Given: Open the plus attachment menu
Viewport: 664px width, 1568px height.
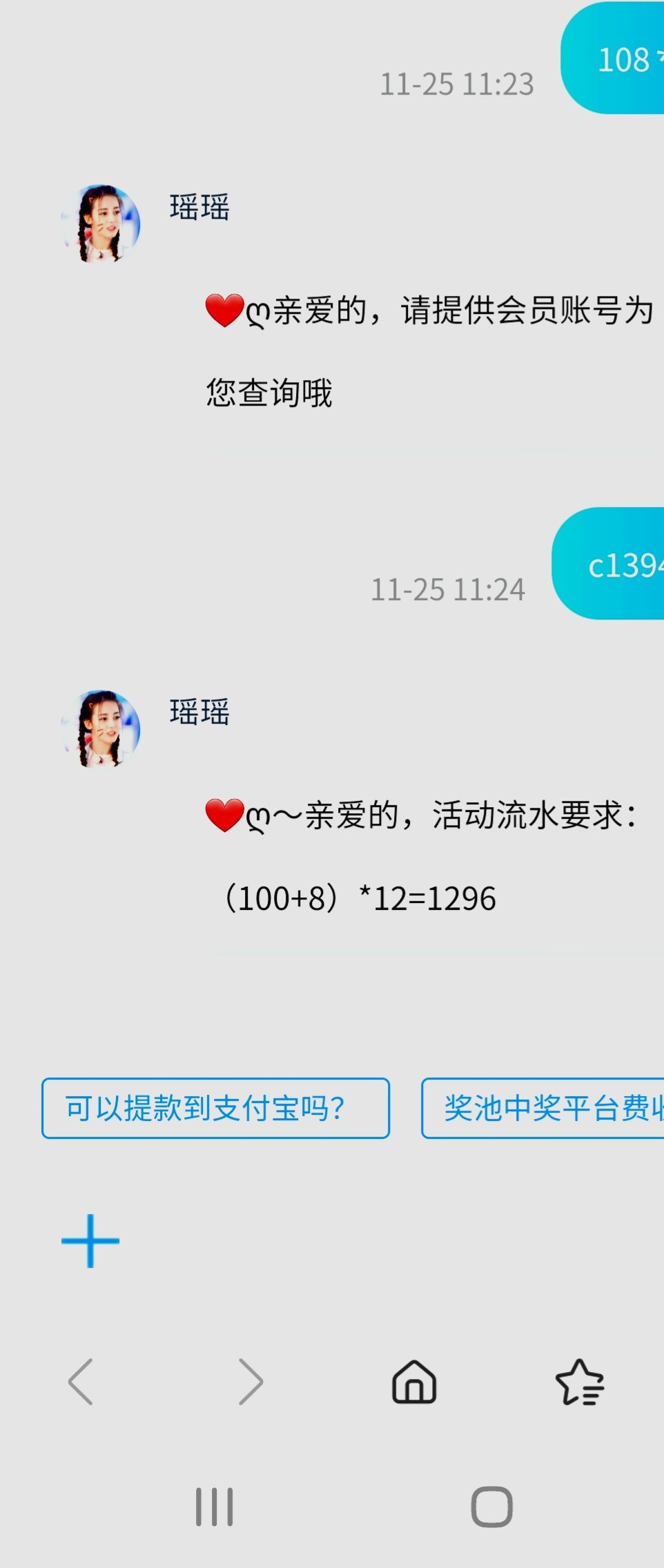Looking at the screenshot, I should [x=90, y=1241].
